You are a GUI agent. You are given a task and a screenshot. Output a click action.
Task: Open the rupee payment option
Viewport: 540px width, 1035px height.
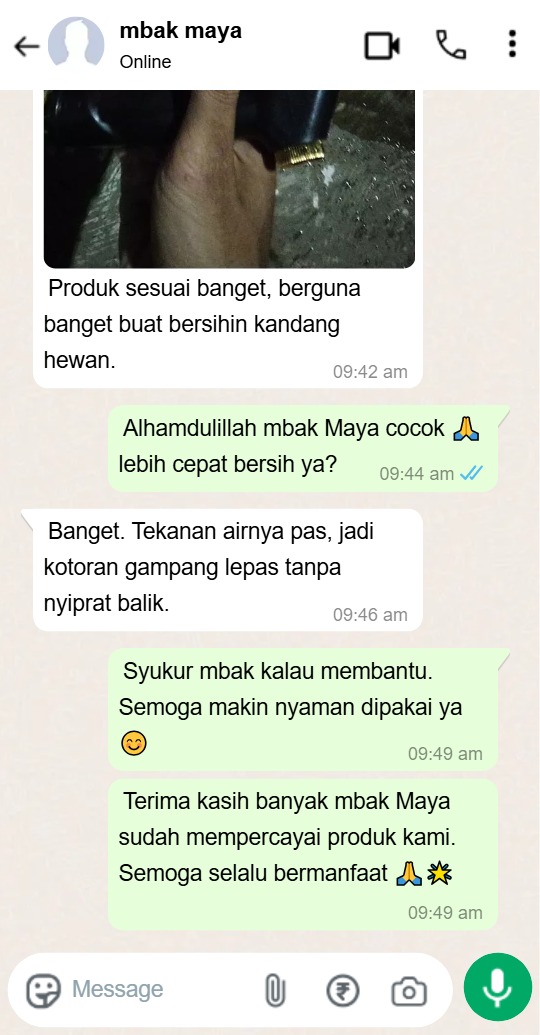tap(343, 991)
